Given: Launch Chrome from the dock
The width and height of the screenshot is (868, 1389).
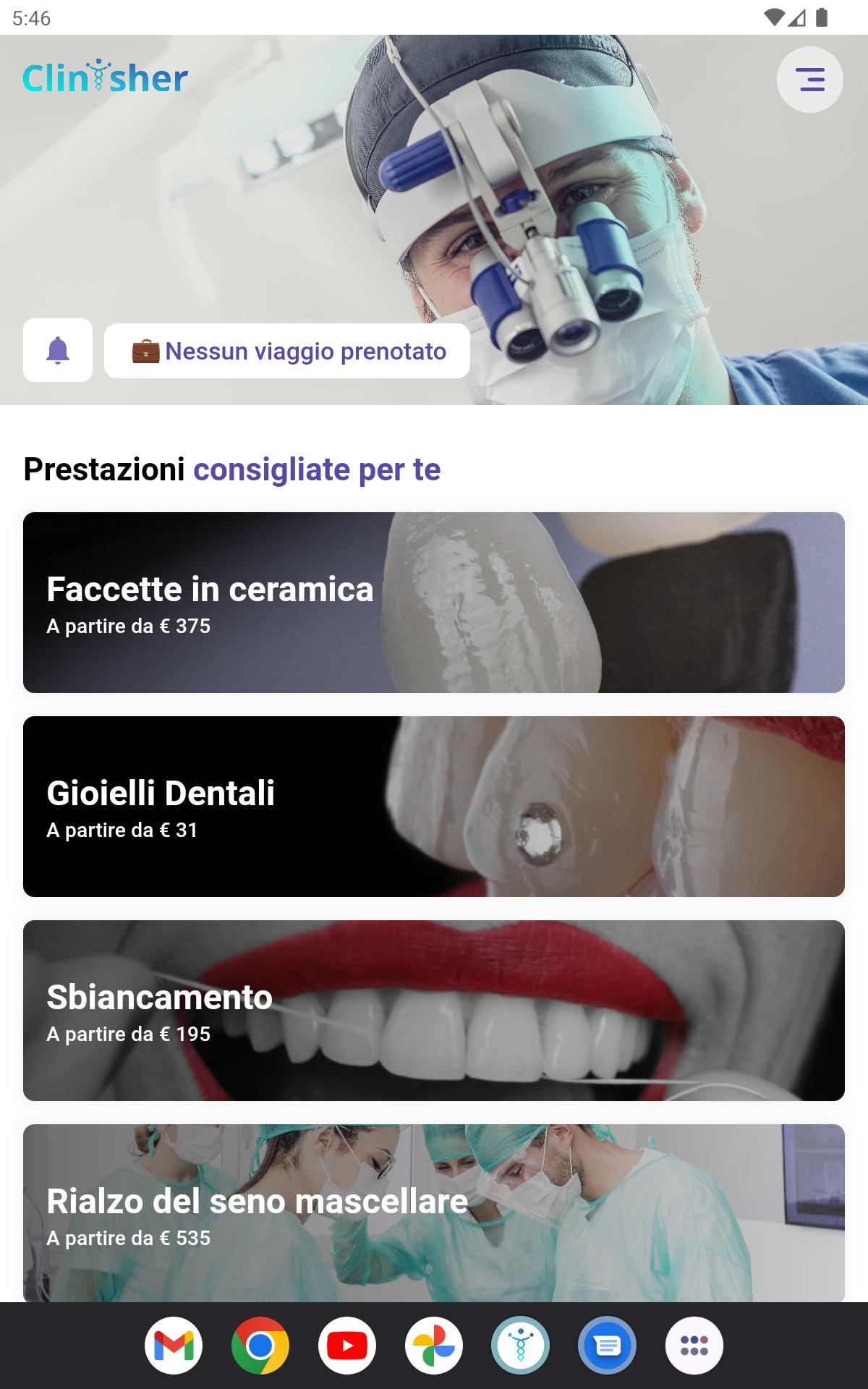Looking at the screenshot, I should pos(260,1346).
